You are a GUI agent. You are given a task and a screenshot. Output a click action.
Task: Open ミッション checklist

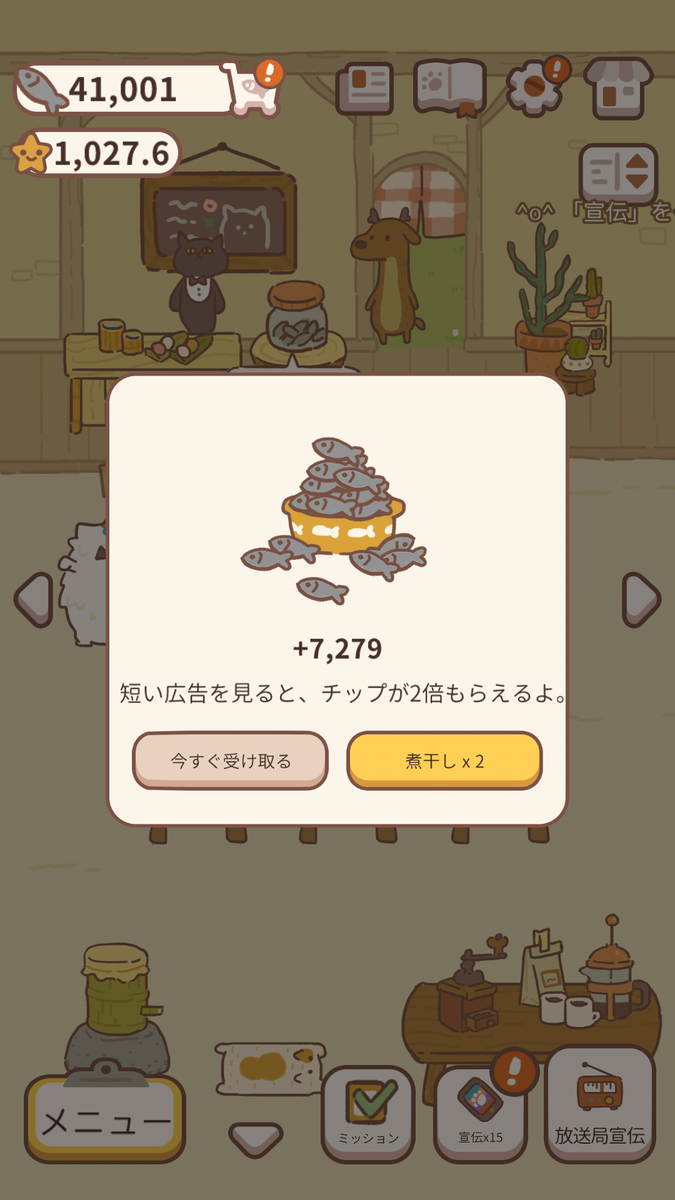[367, 1114]
